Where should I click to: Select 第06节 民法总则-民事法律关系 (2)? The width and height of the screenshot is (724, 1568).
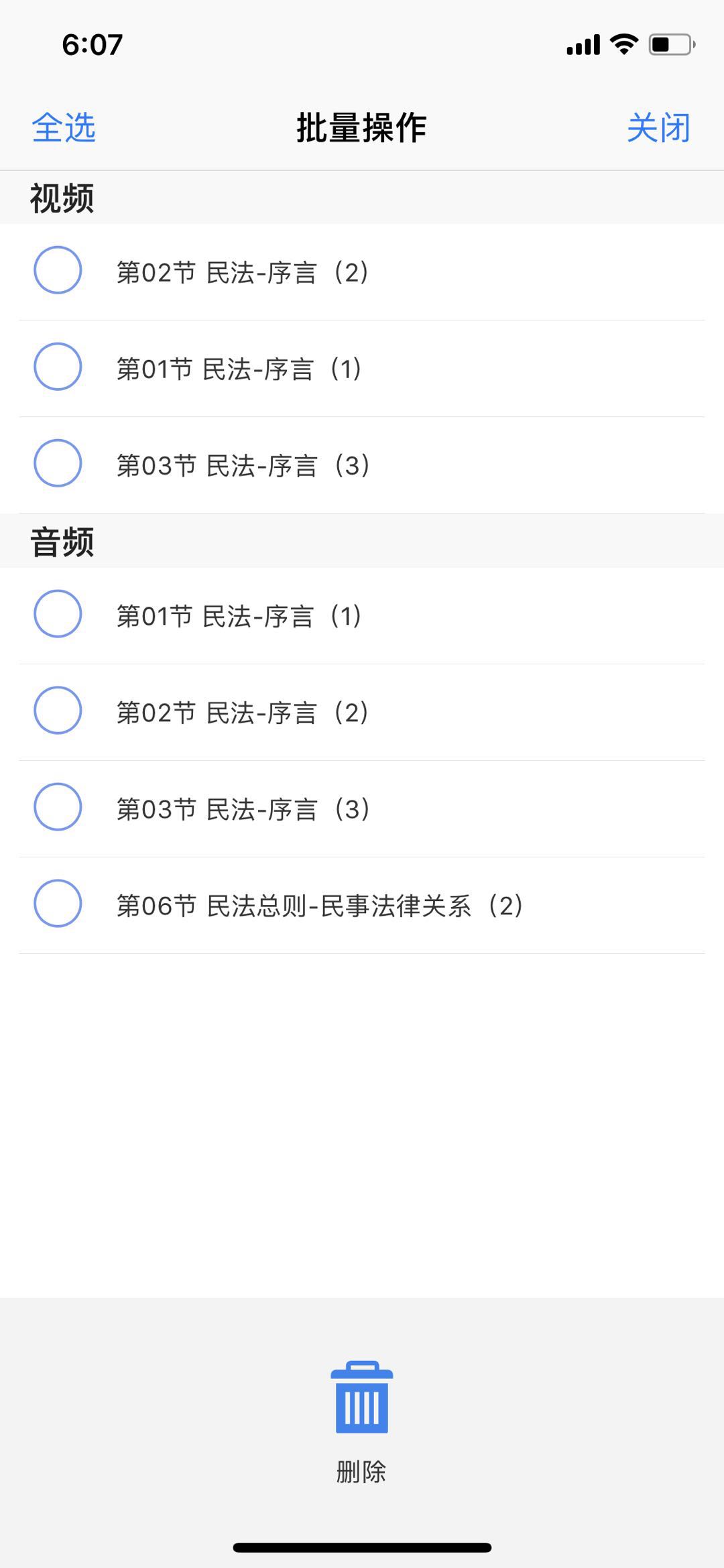tap(58, 904)
